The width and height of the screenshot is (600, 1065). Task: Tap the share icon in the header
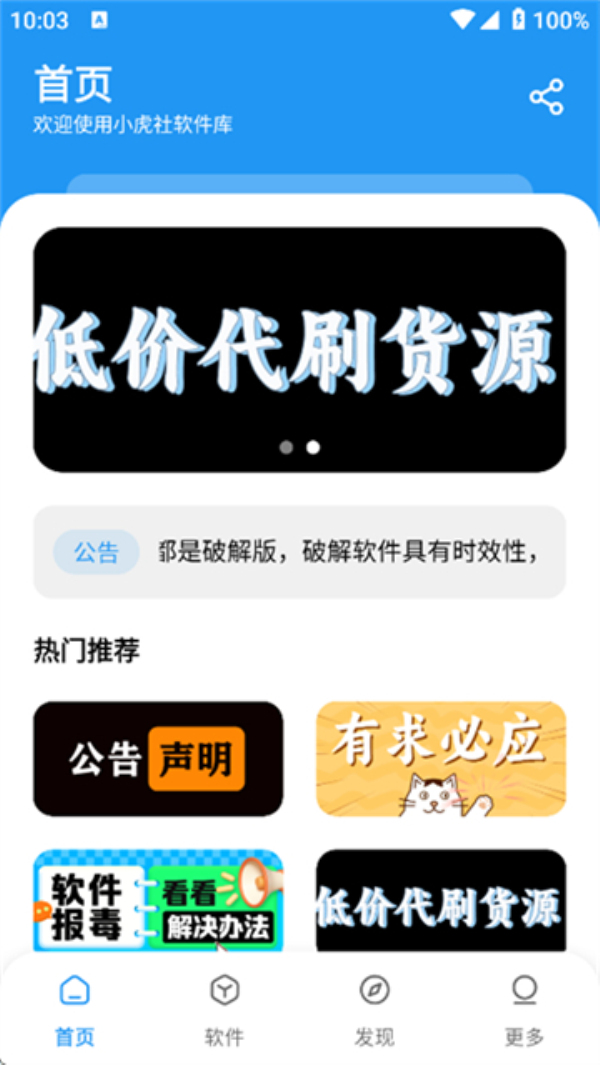[x=546, y=97]
